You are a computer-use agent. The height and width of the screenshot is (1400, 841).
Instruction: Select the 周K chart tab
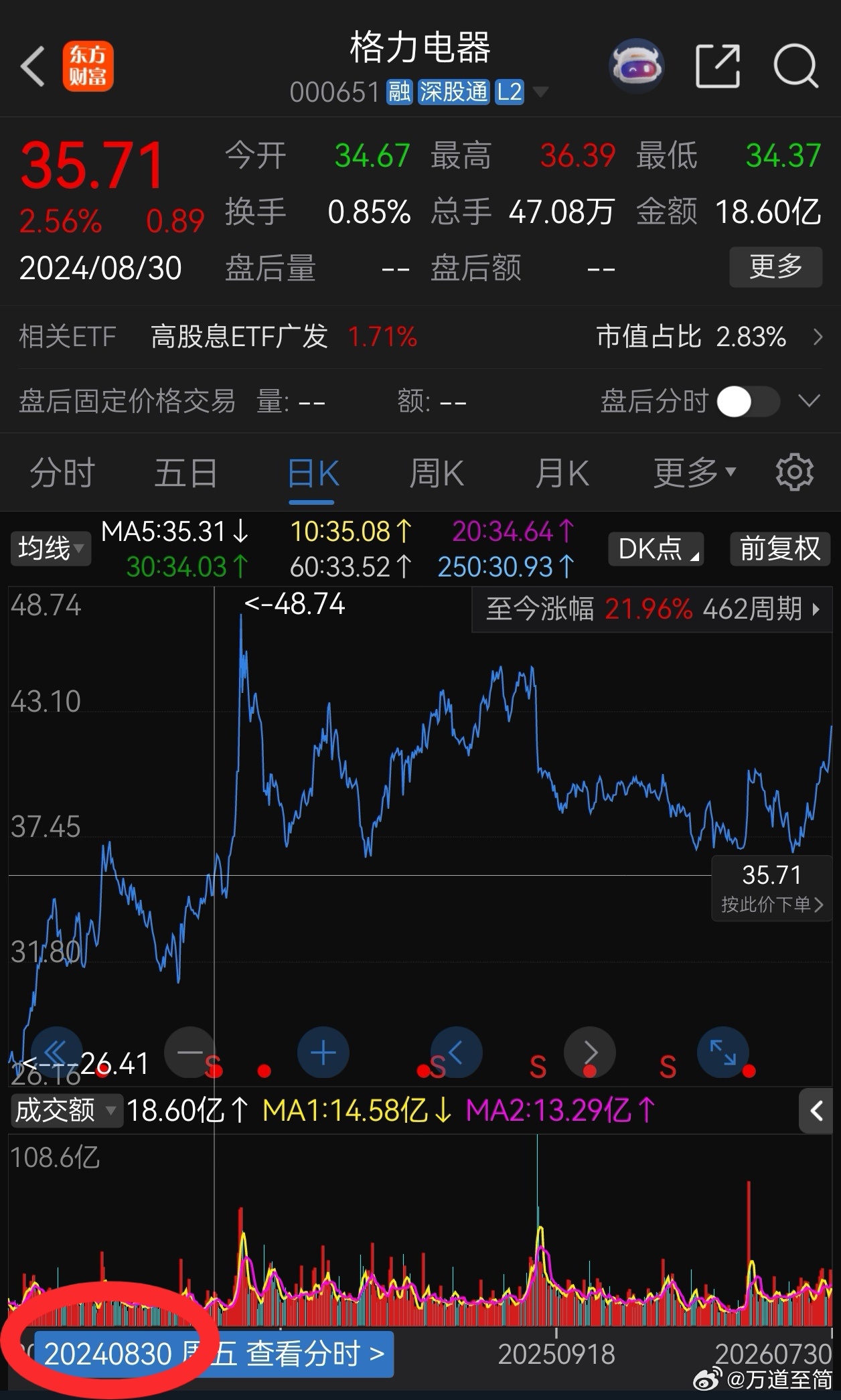tap(437, 473)
